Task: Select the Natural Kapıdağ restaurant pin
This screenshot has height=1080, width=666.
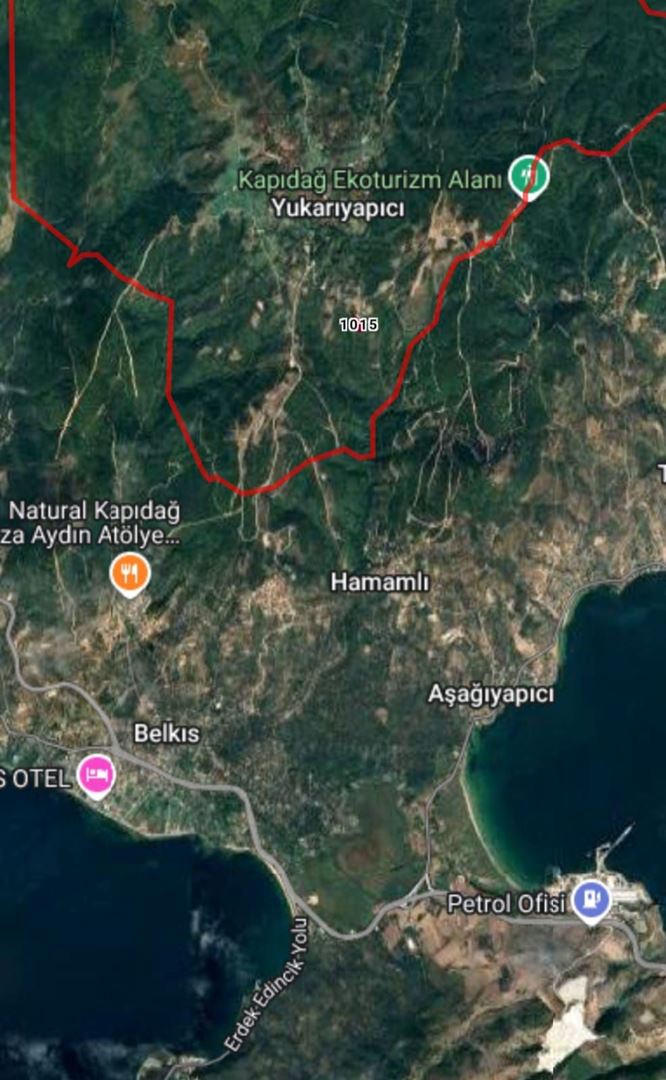Action: point(129,574)
